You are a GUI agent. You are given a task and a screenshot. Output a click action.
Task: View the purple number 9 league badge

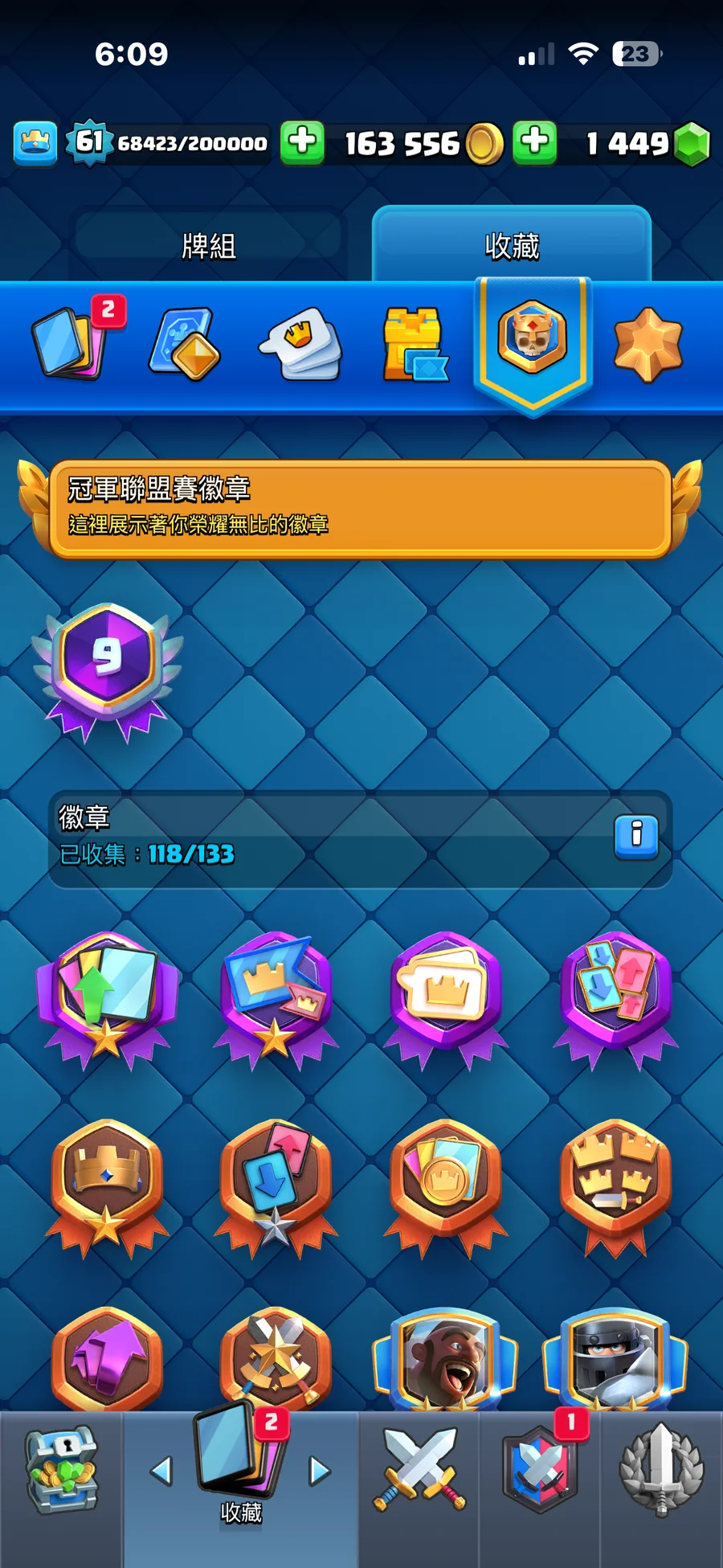[x=108, y=667]
